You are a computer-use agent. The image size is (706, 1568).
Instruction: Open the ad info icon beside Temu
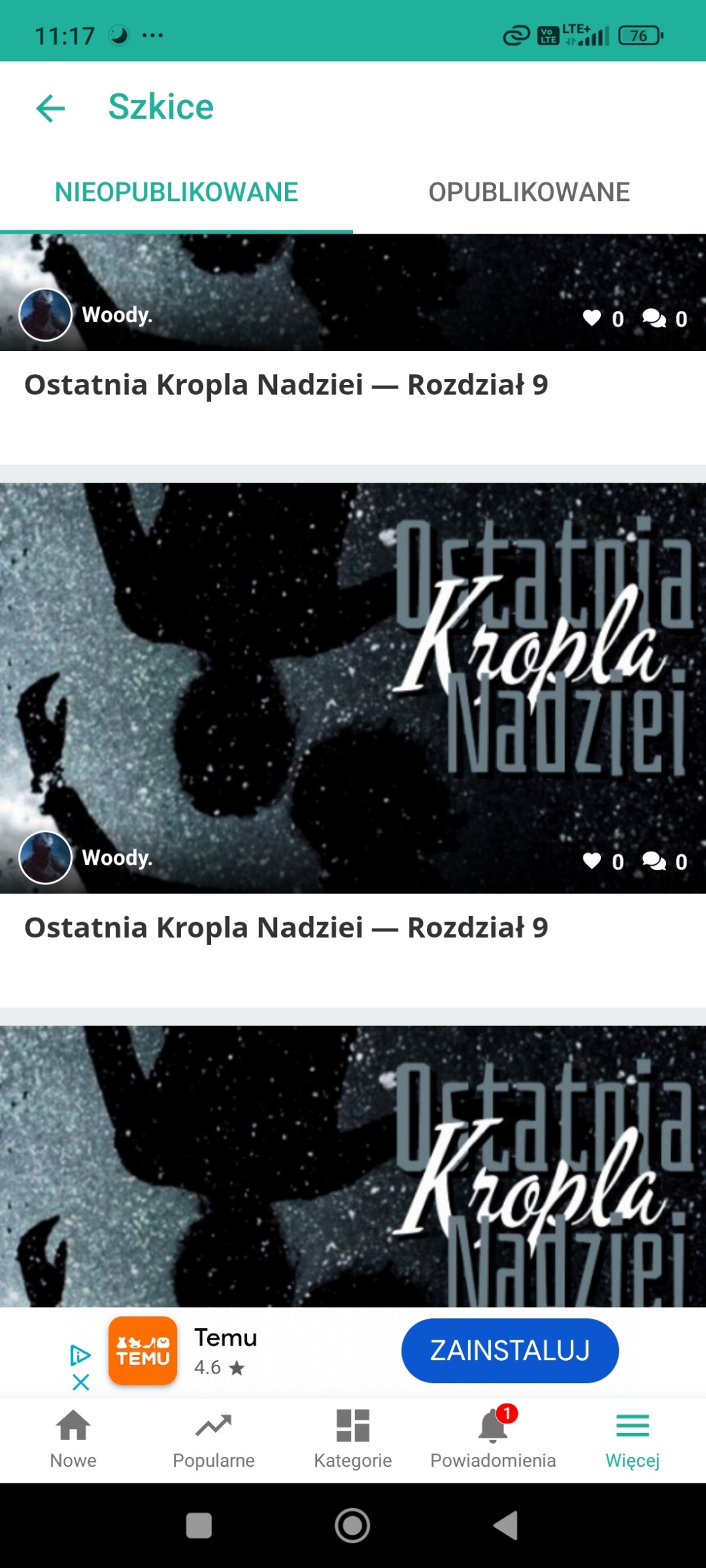pos(80,1354)
